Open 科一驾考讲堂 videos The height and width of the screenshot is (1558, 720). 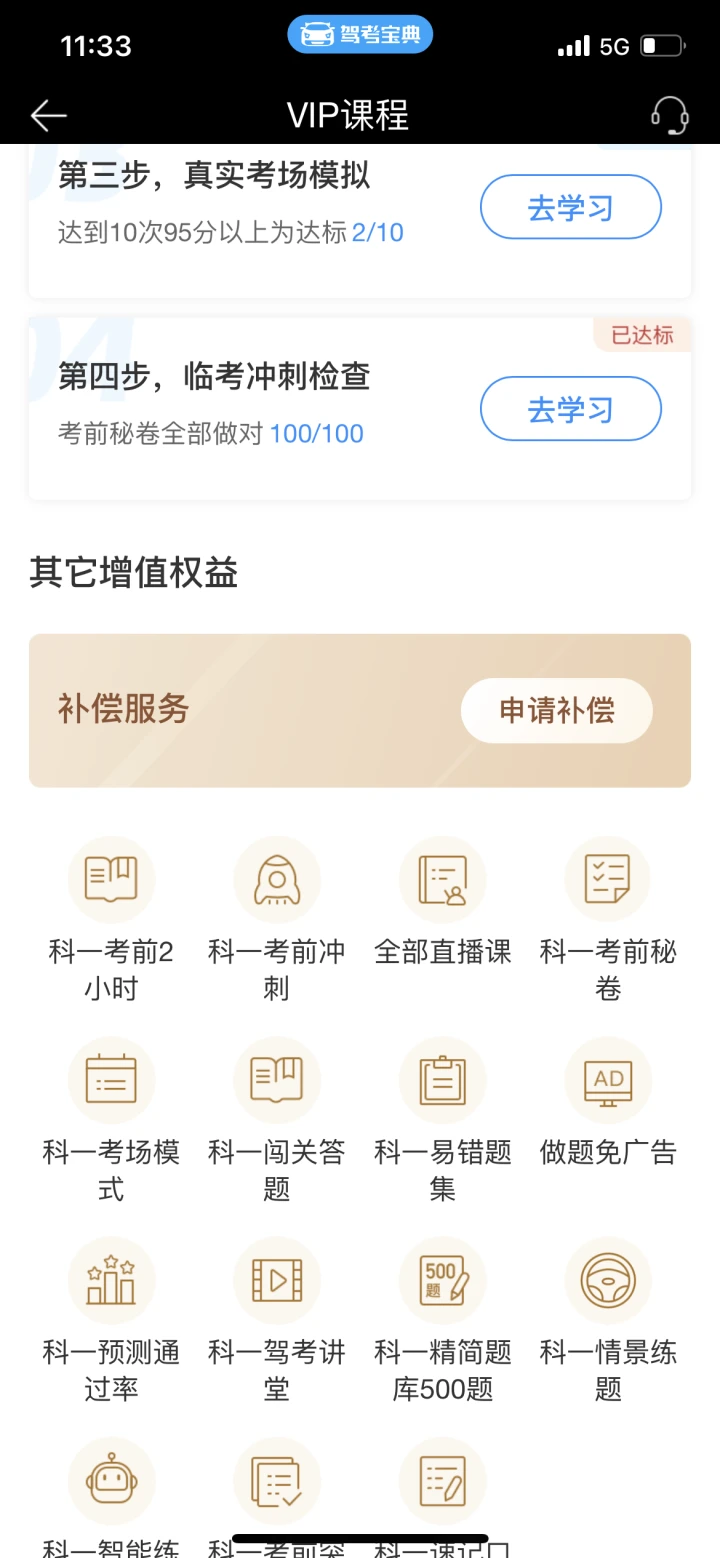277,1281
